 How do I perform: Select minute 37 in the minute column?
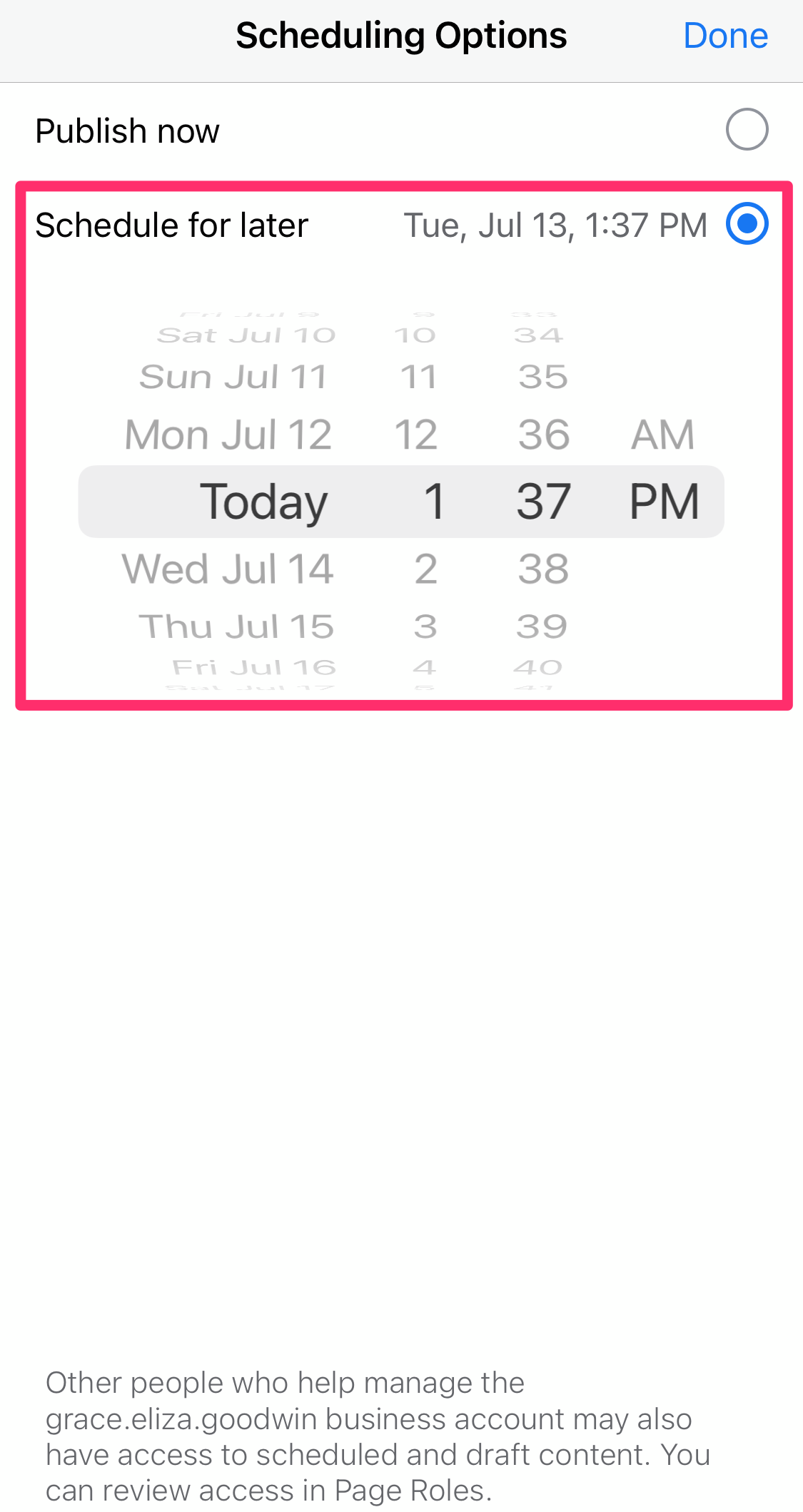click(x=543, y=500)
